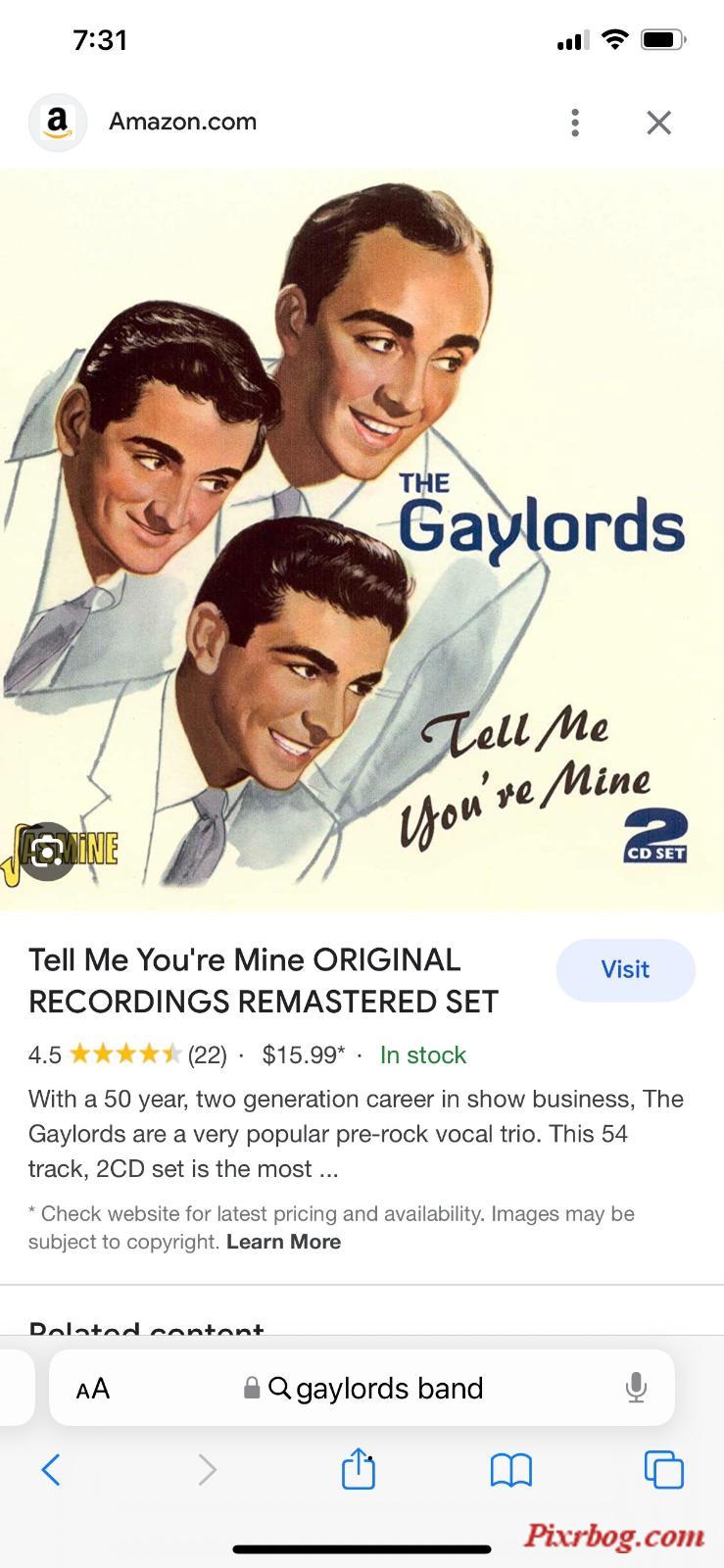Go back to the previous page
Screen dimensions: 724x1568
pos(51,1469)
